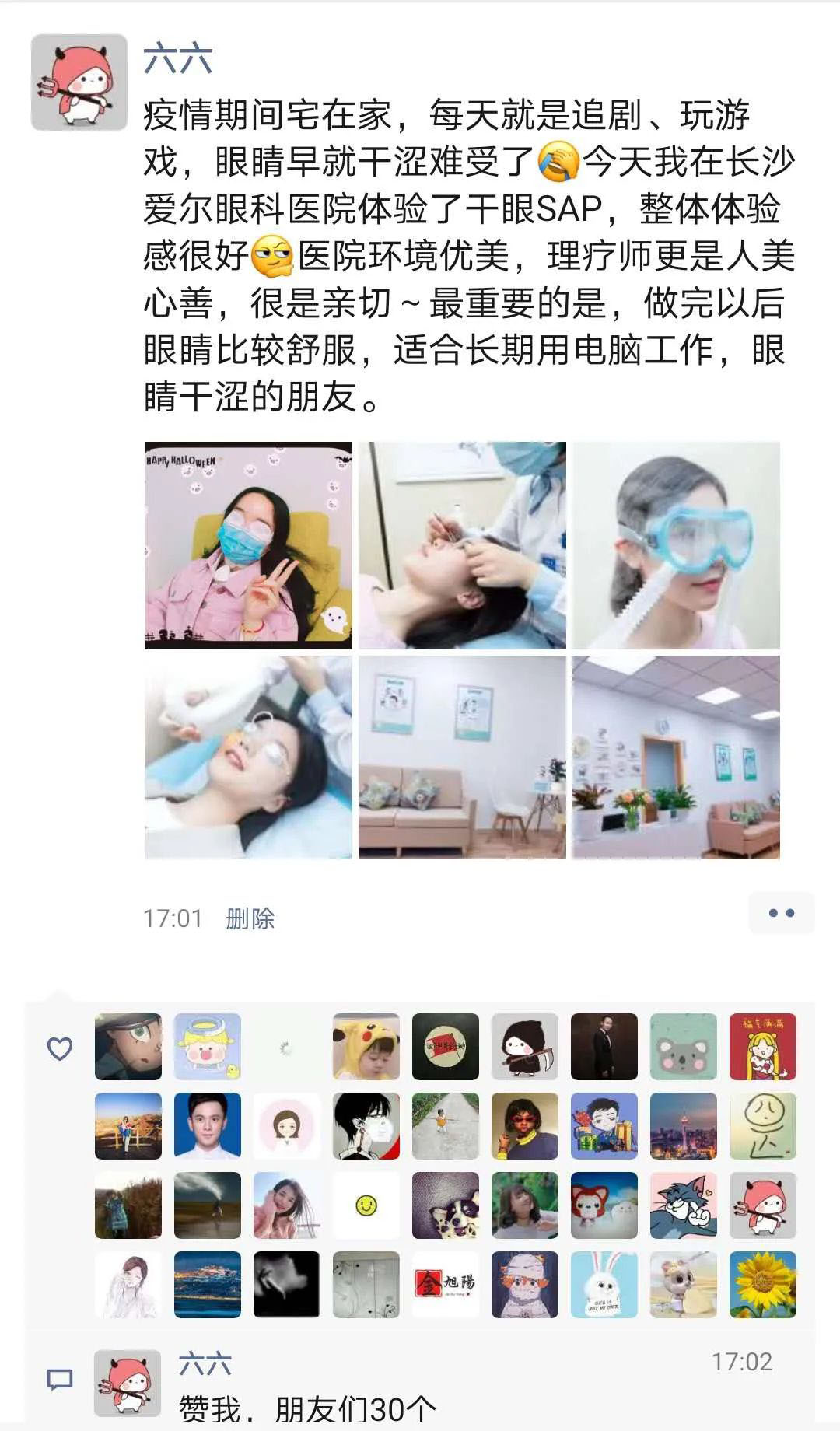
Task: Open the photo of the blue goggles
Action: pyautogui.click(x=676, y=545)
